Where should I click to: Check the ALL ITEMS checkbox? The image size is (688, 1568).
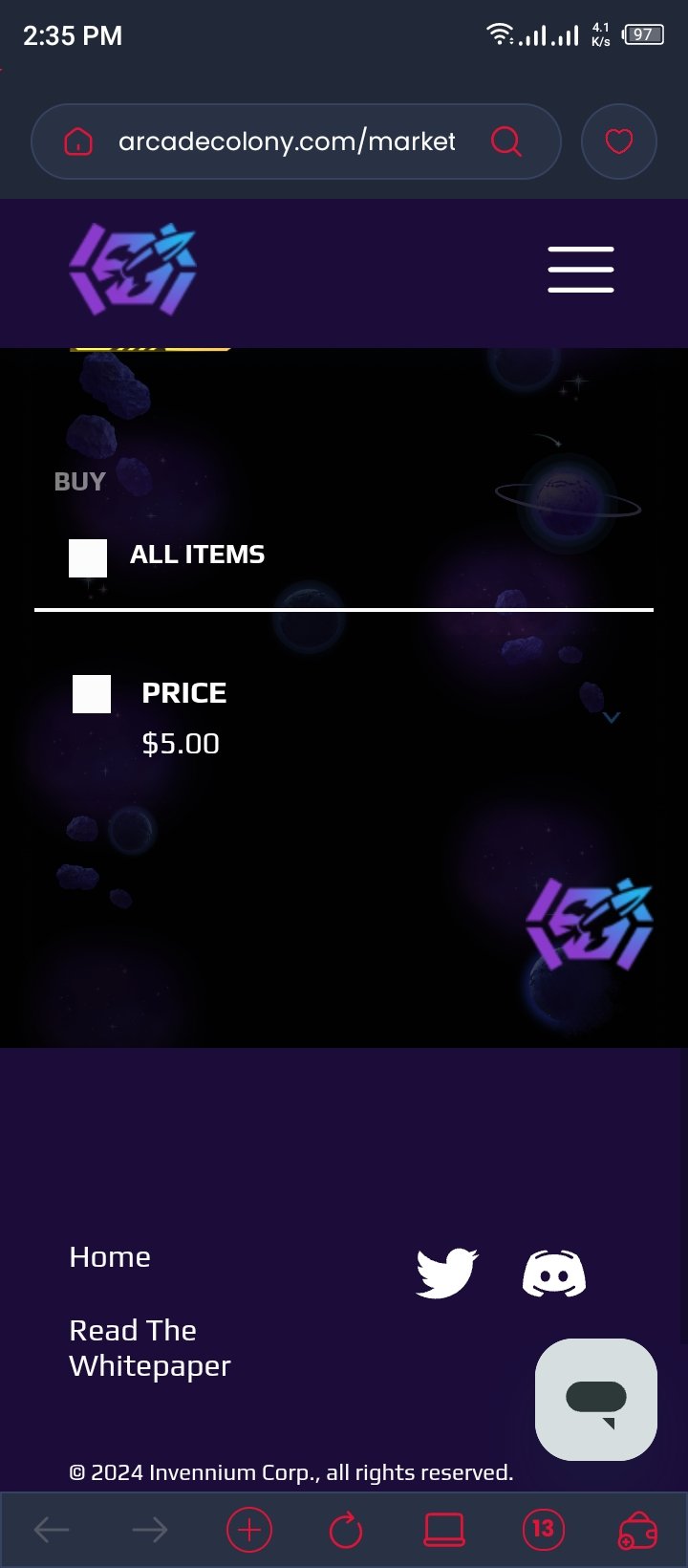click(x=88, y=558)
